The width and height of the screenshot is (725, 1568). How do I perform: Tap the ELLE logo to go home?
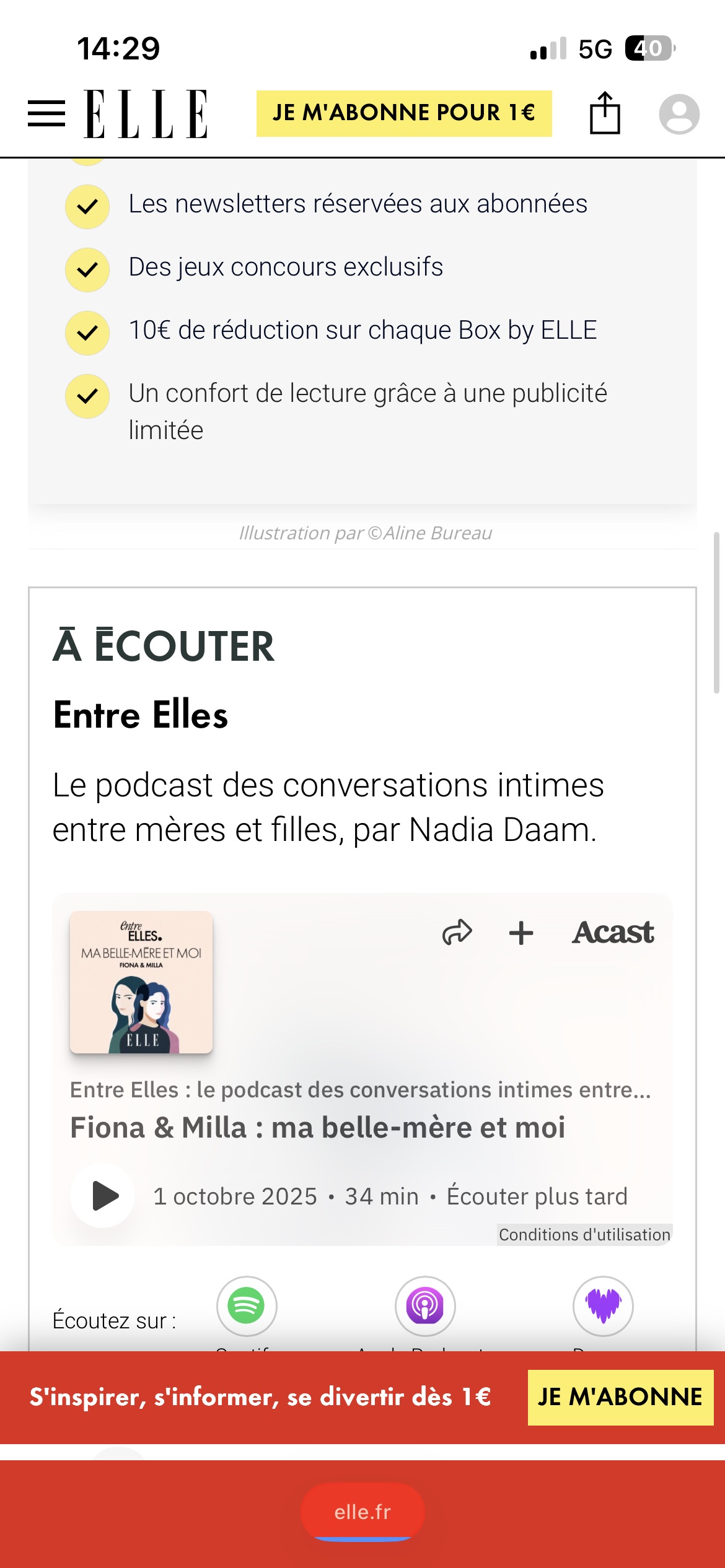click(x=146, y=114)
